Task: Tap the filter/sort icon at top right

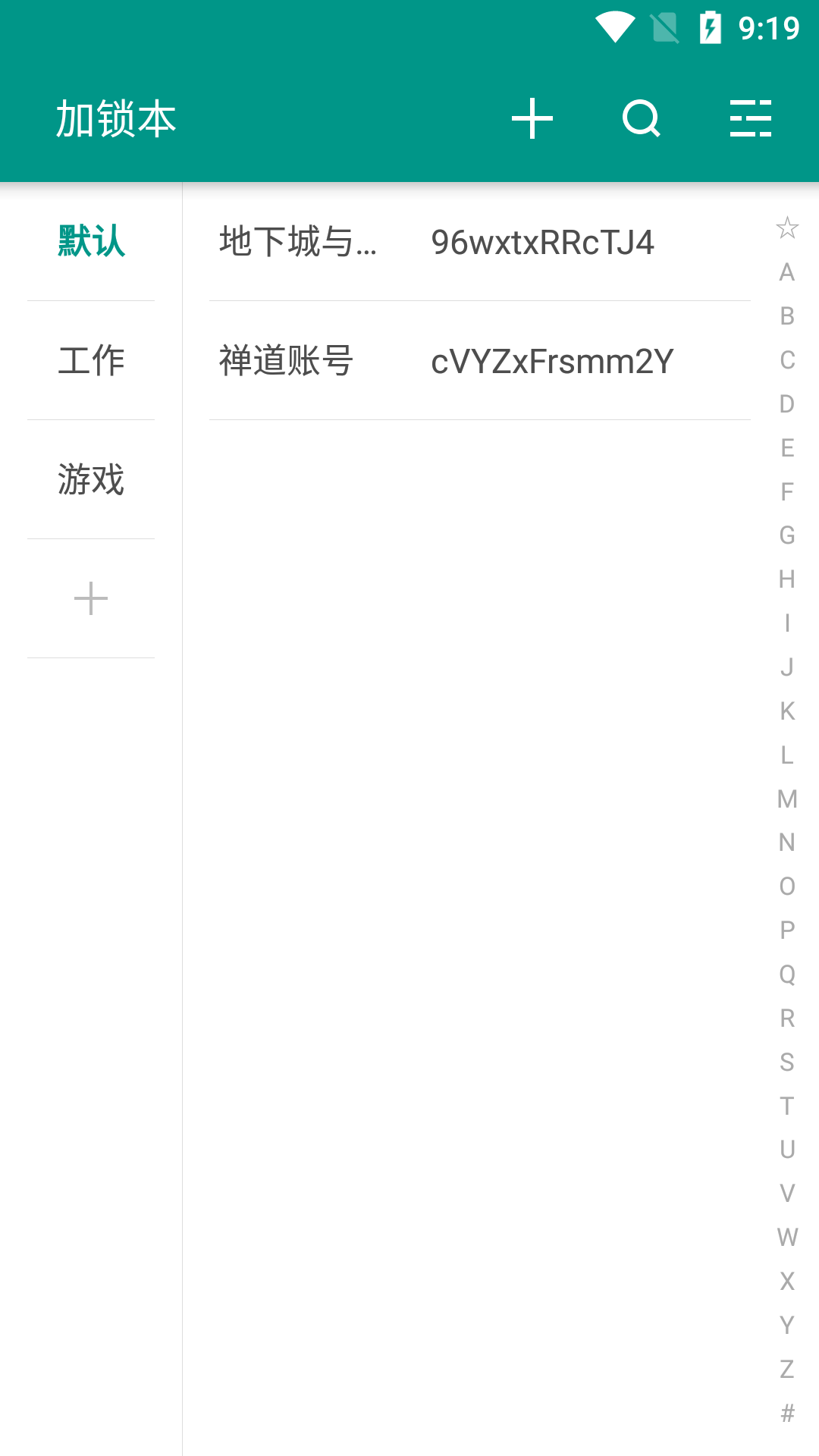Action: point(749,118)
